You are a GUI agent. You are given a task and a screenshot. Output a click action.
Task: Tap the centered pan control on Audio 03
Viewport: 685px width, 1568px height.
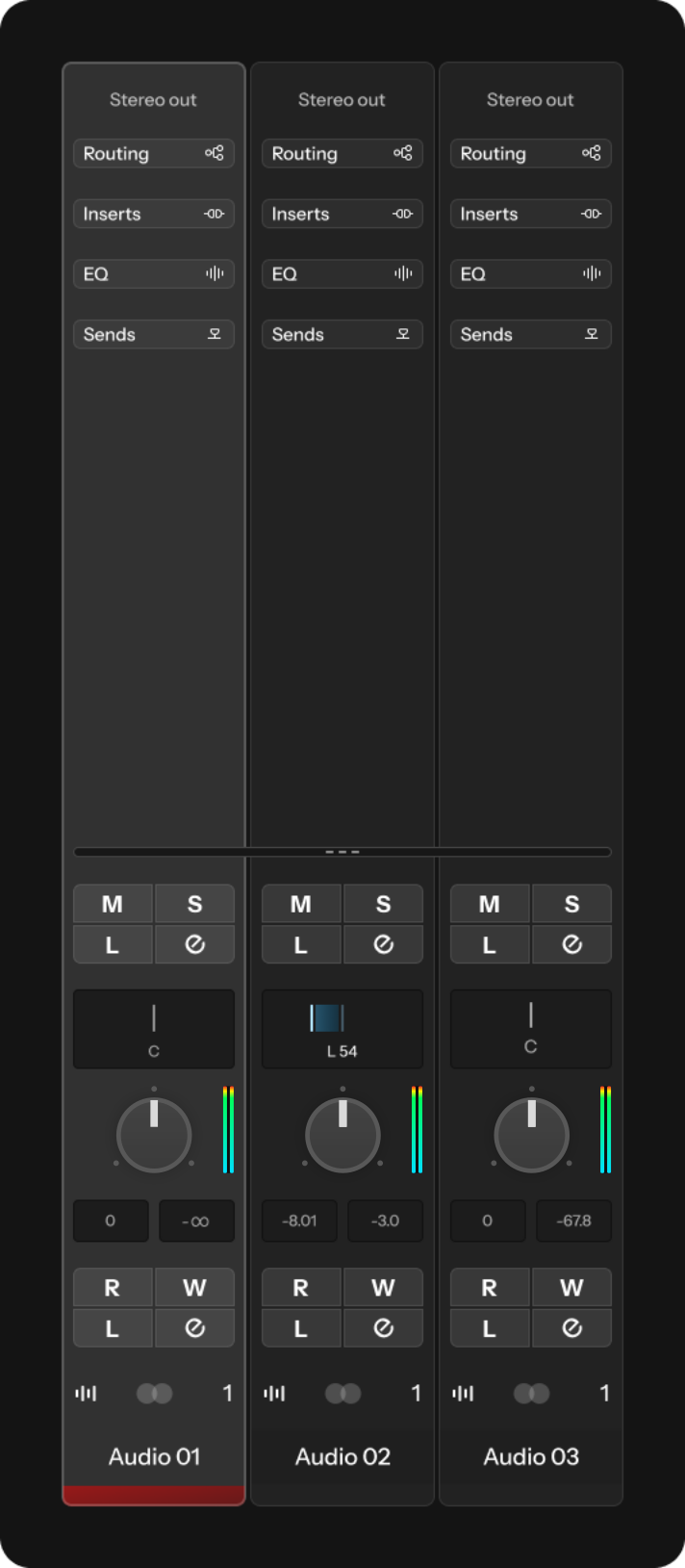pyautogui.click(x=530, y=1028)
